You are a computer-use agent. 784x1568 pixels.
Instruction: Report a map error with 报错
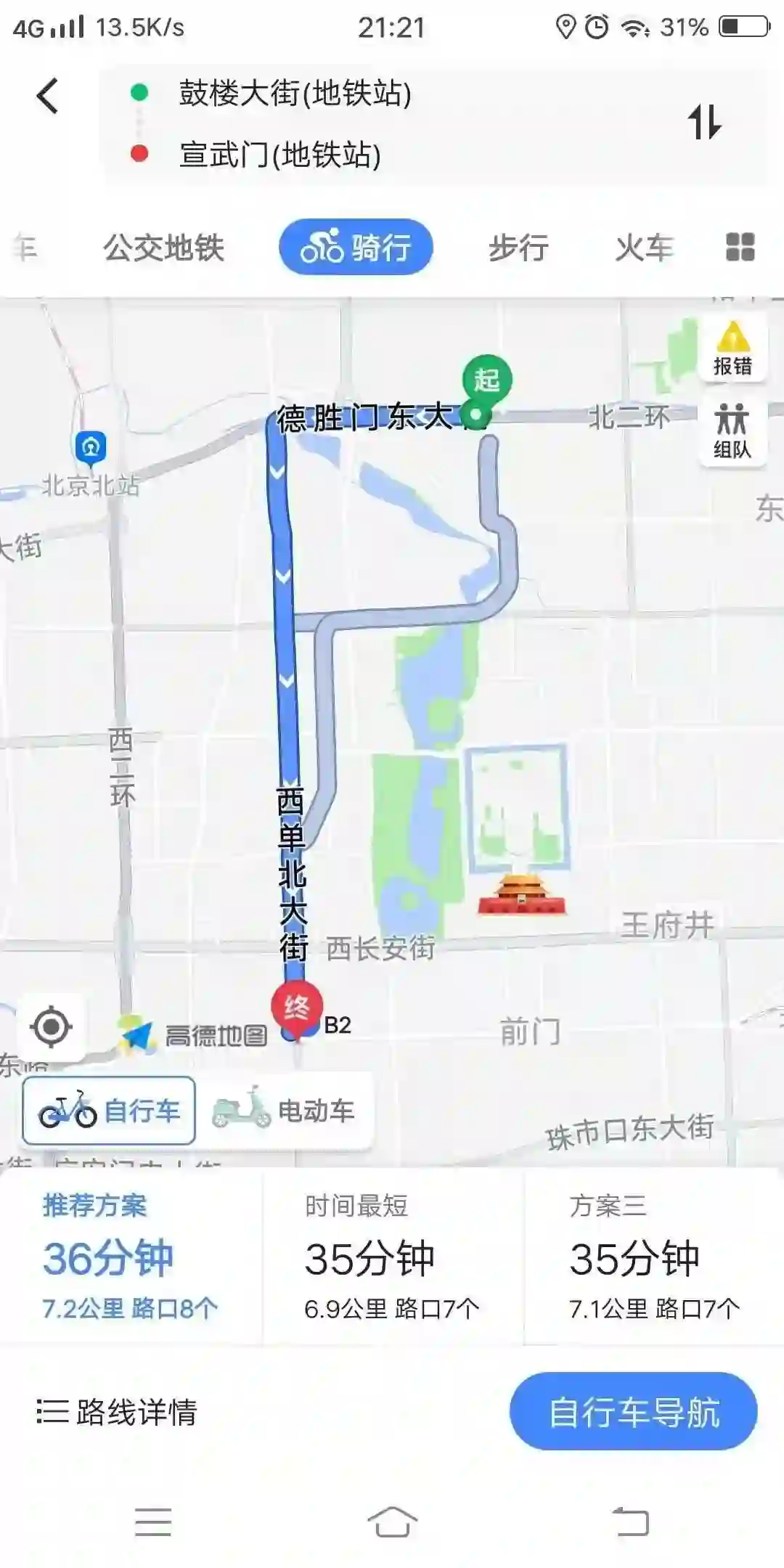coord(732,348)
